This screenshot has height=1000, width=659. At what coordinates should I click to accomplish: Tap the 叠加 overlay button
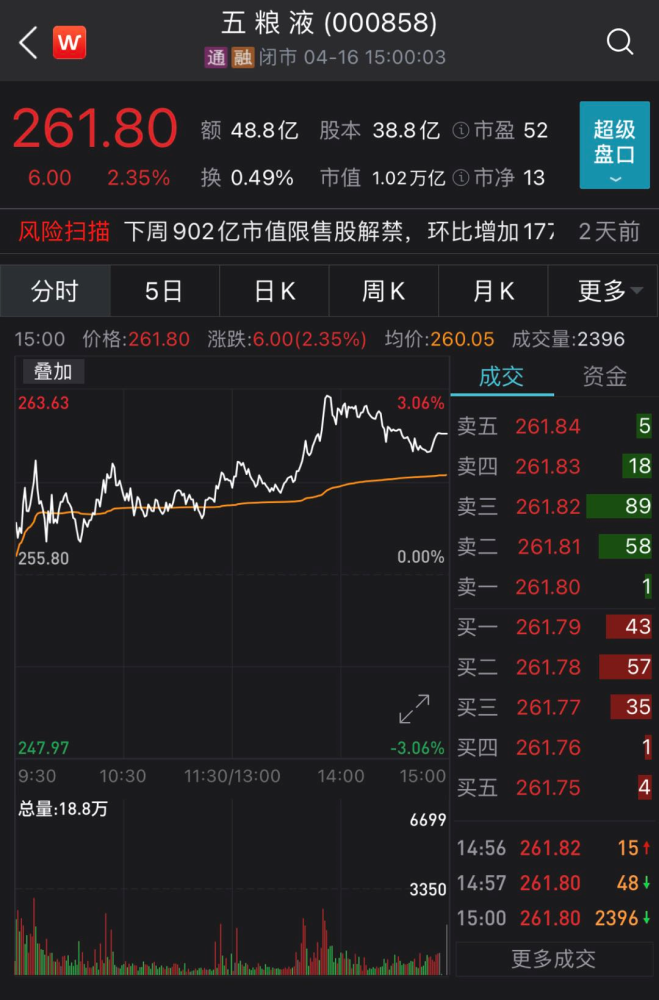coord(53,372)
